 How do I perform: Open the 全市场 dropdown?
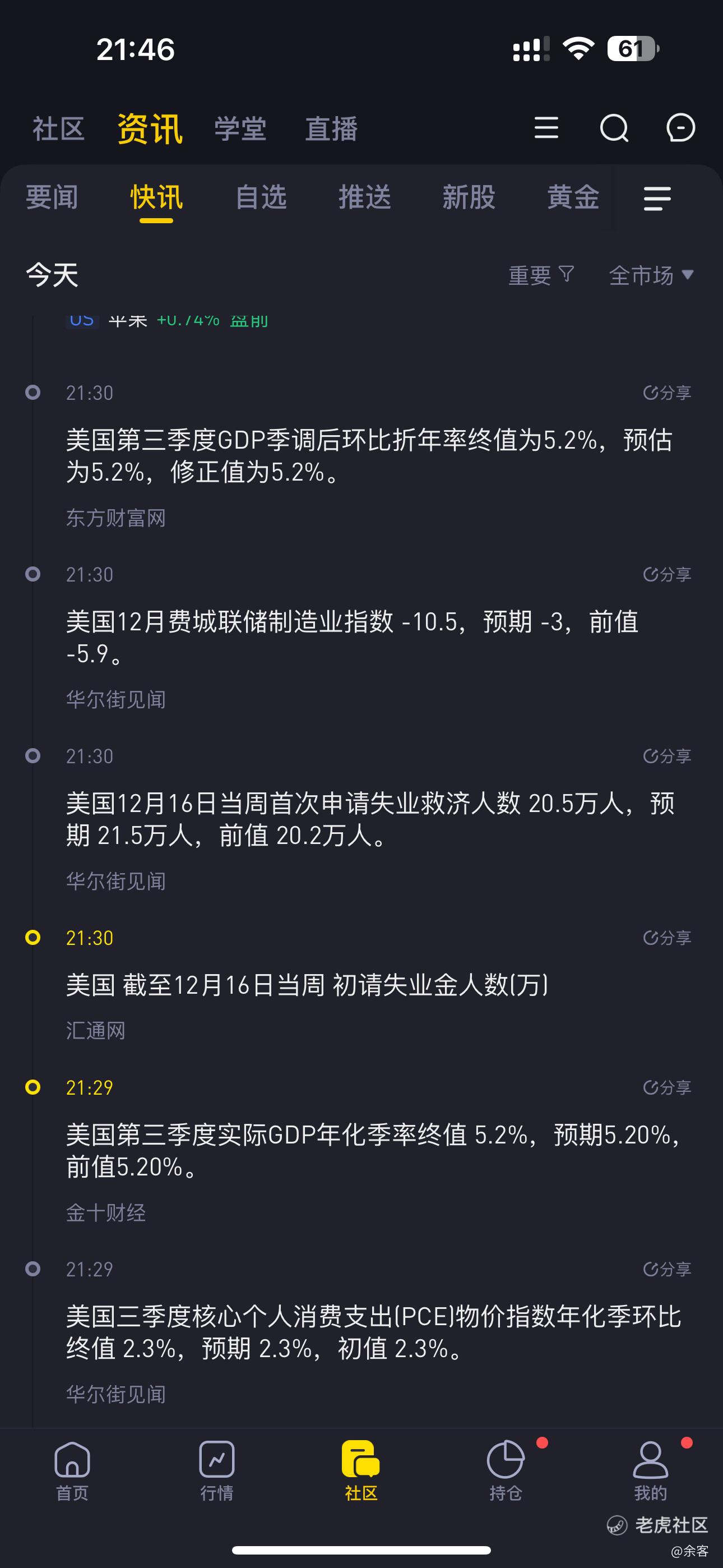point(652,275)
